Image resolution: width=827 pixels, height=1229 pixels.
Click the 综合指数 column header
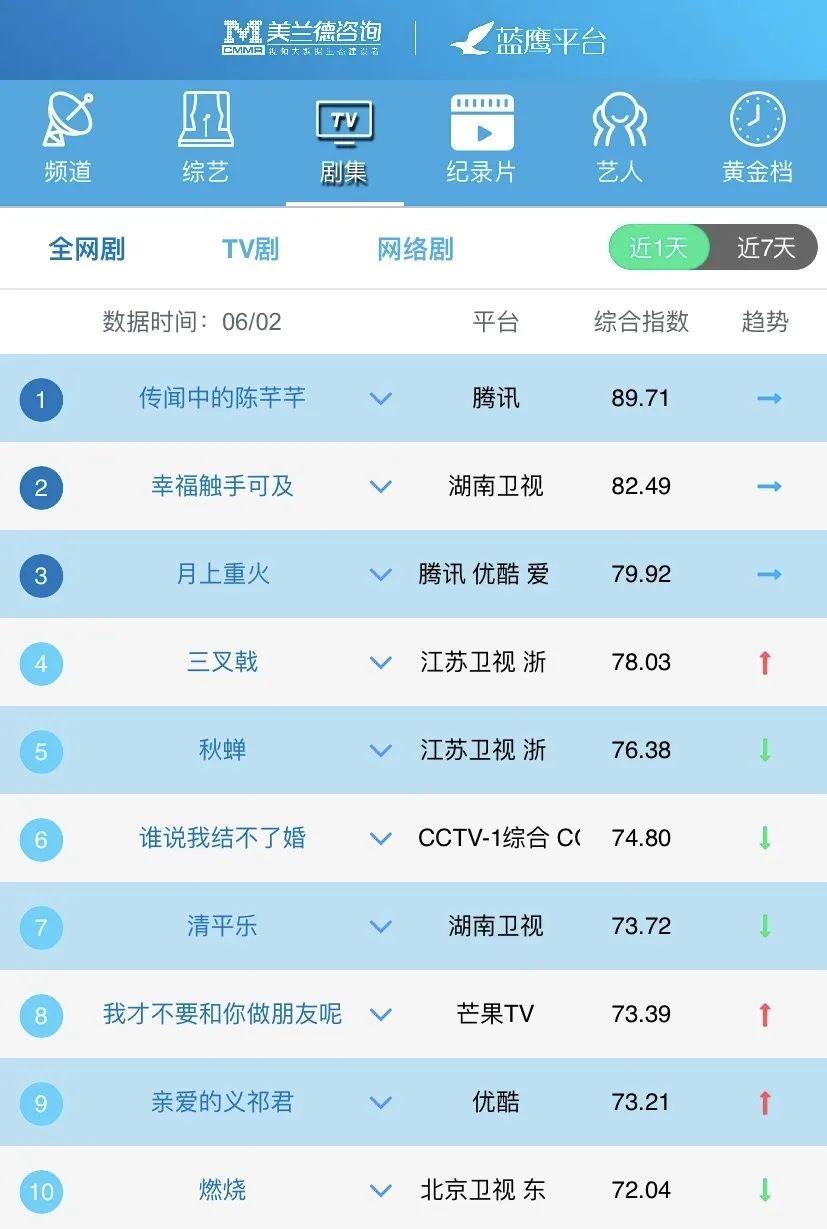(642, 322)
